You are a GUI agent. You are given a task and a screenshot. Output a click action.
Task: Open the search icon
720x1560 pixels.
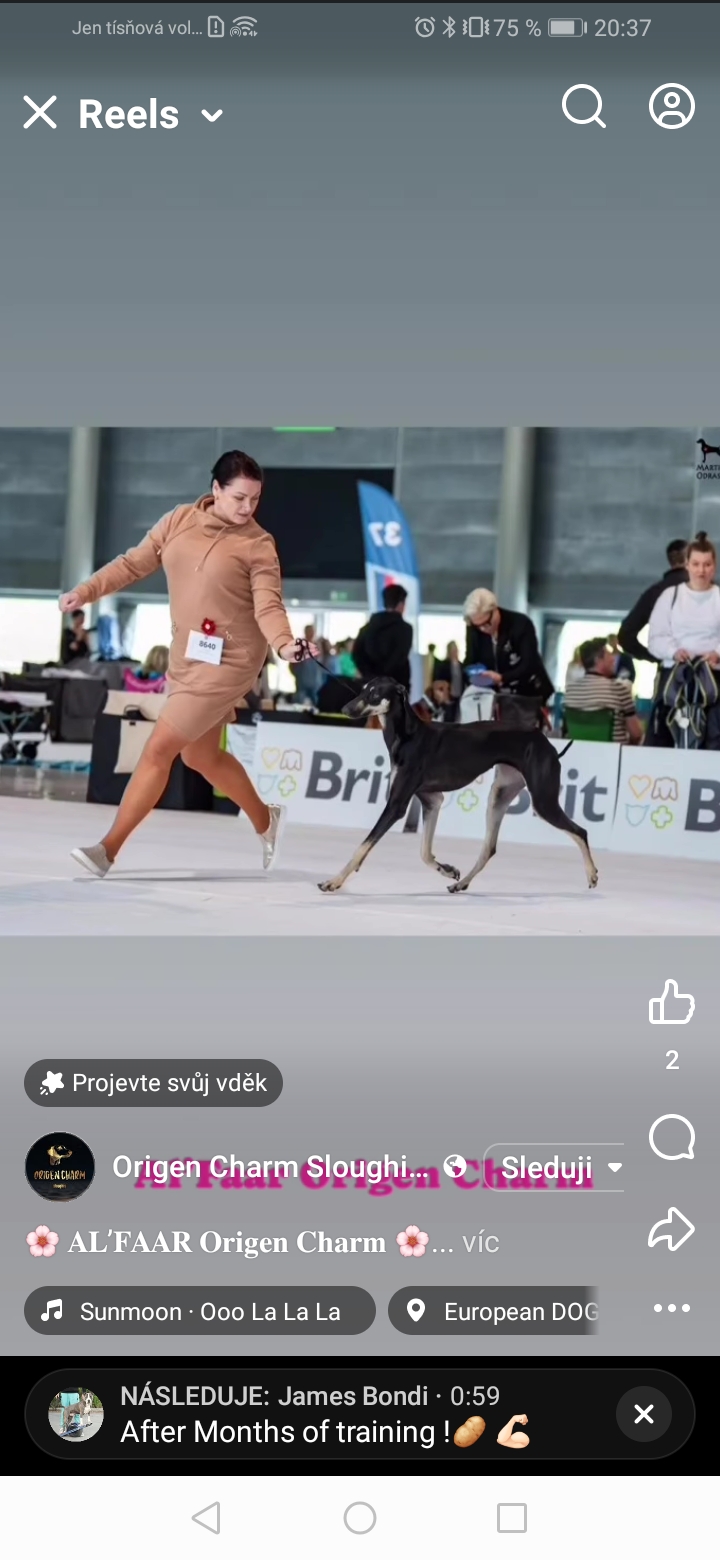pyautogui.click(x=583, y=106)
